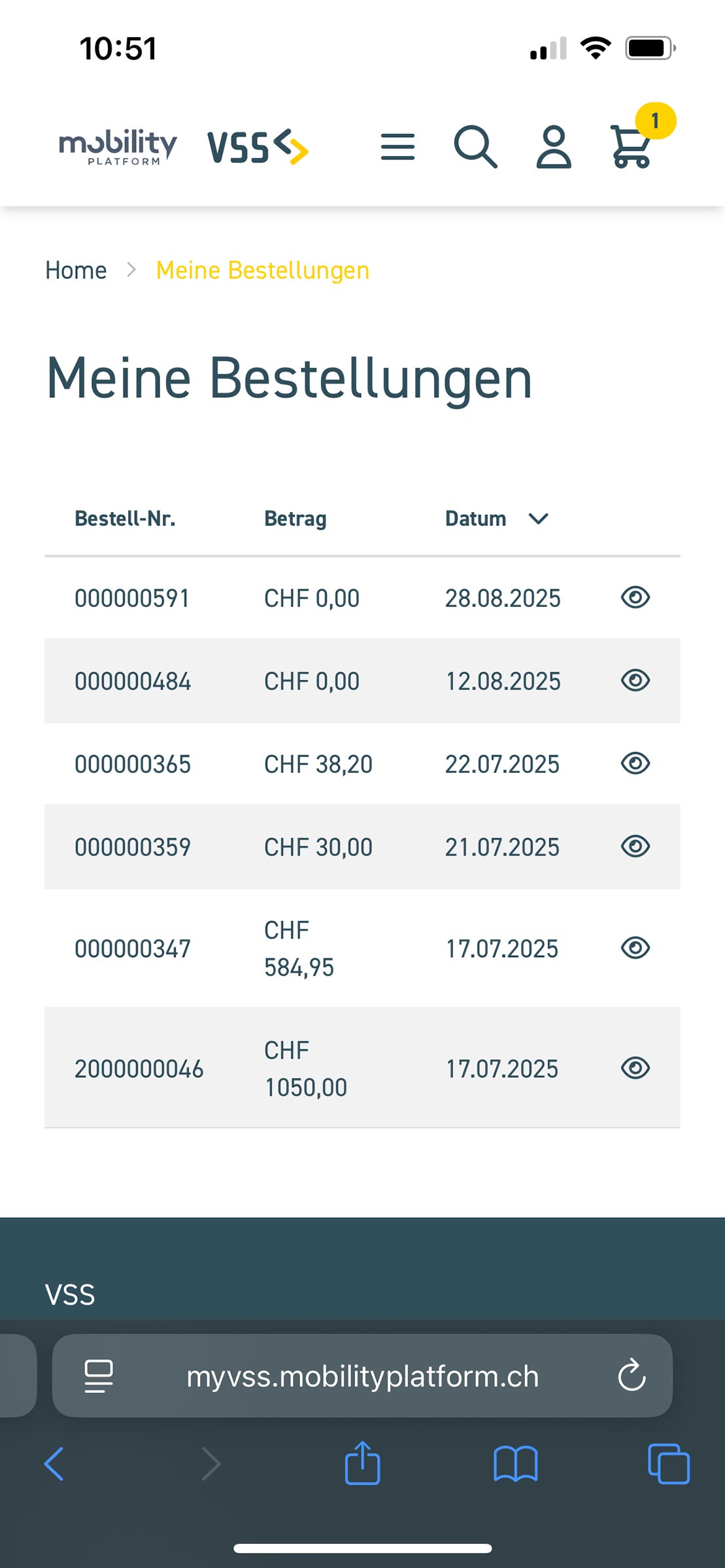View details of order 000000484
Image resolution: width=725 pixels, height=1568 pixels.
[x=635, y=680]
